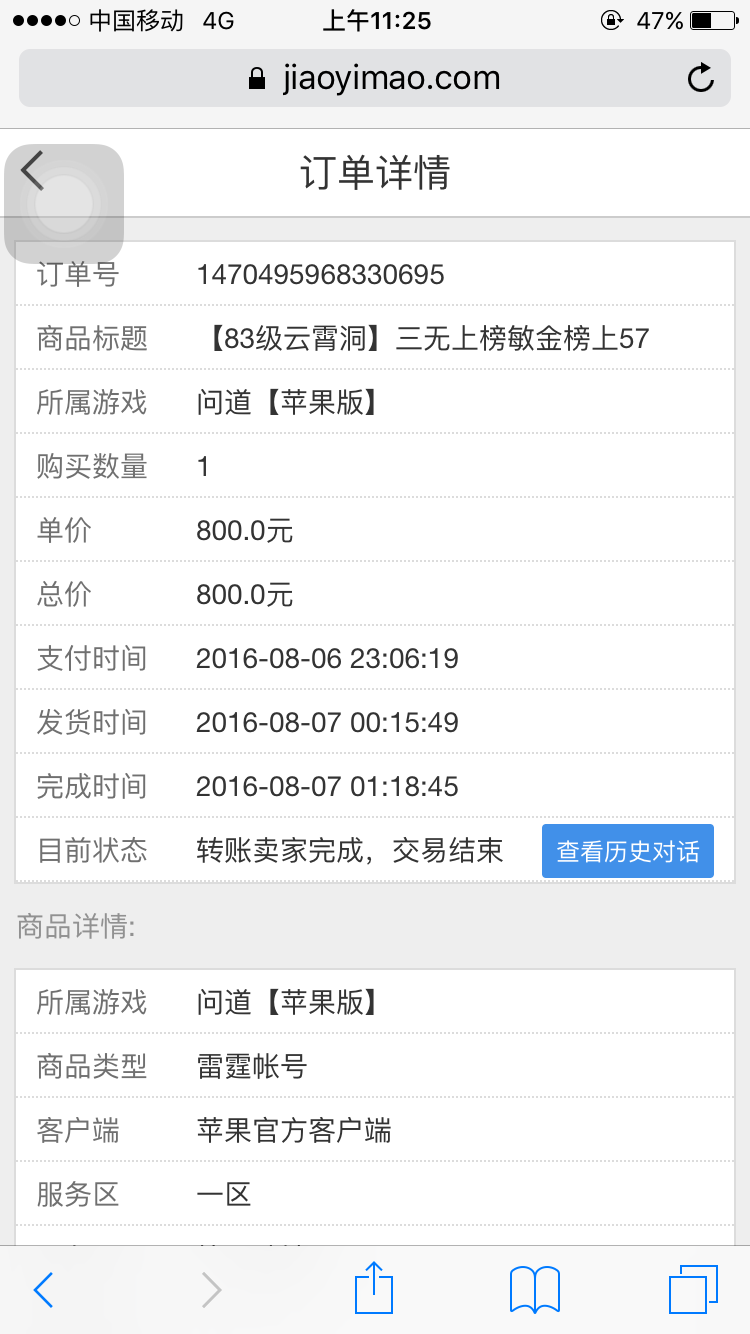Go back from the 订单详情 page
This screenshot has width=750, height=1334.
tap(33, 171)
